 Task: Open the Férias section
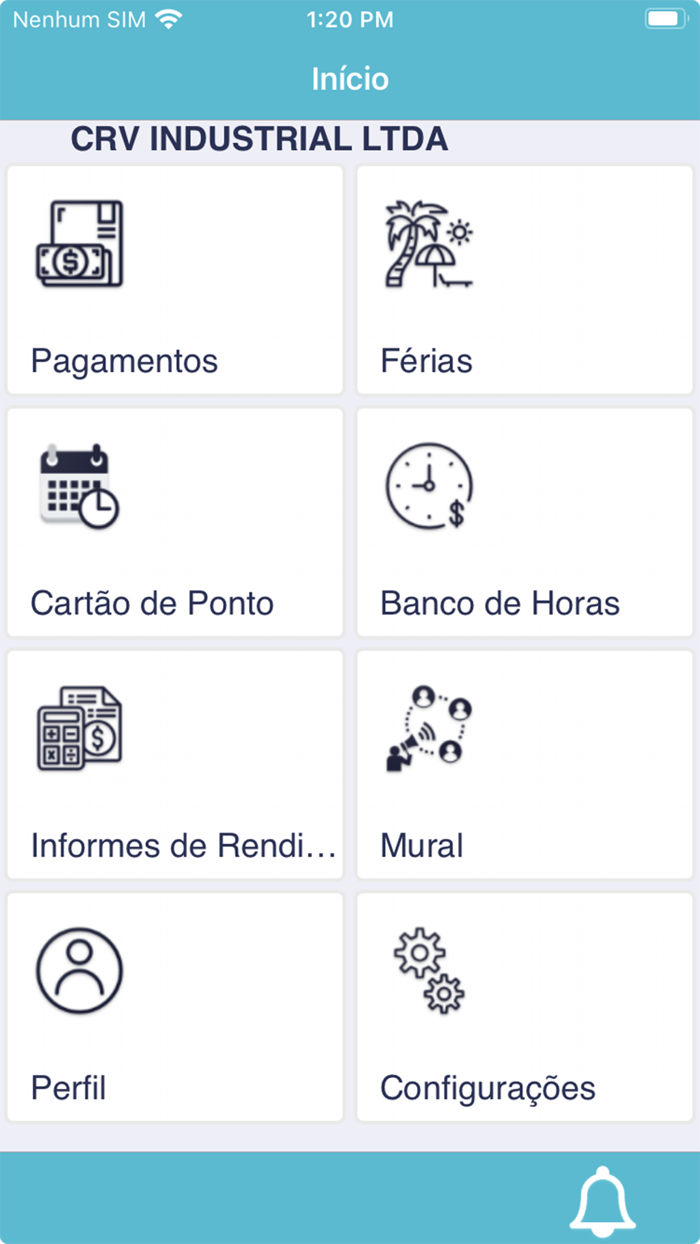click(x=525, y=280)
